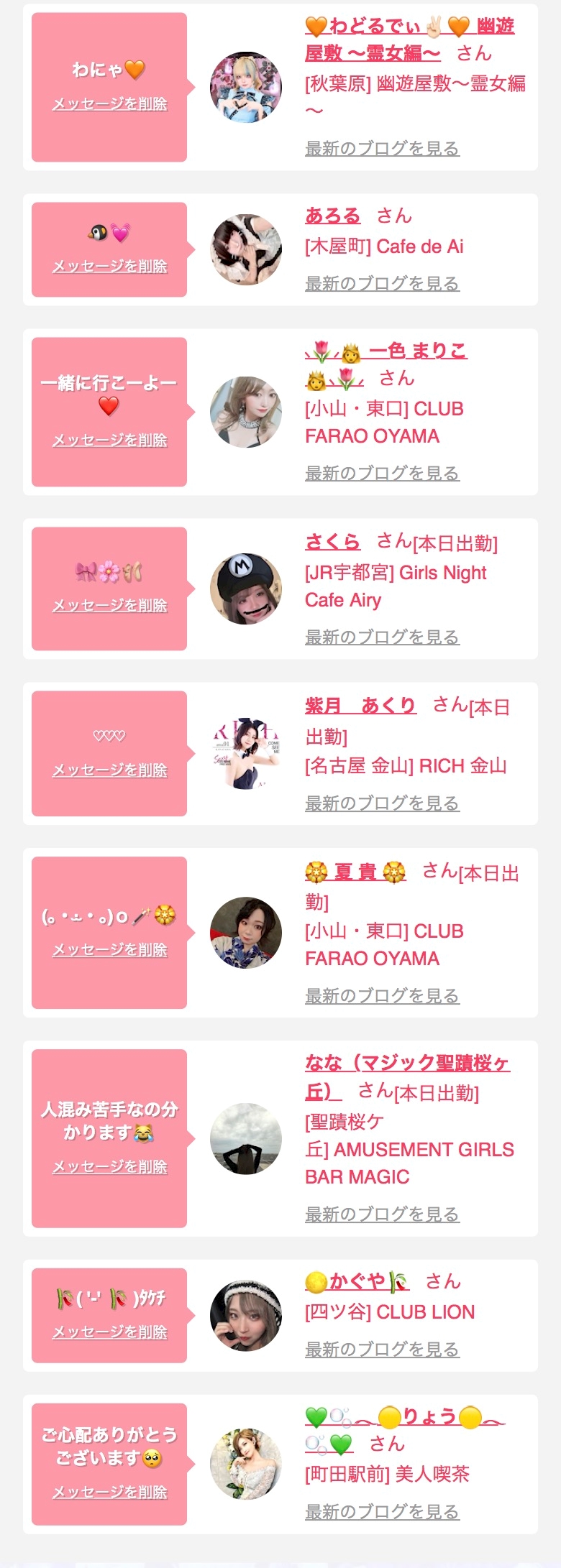The width and height of the screenshot is (561, 1568).
Task: View latest blog of あろる
Action: [x=382, y=284]
